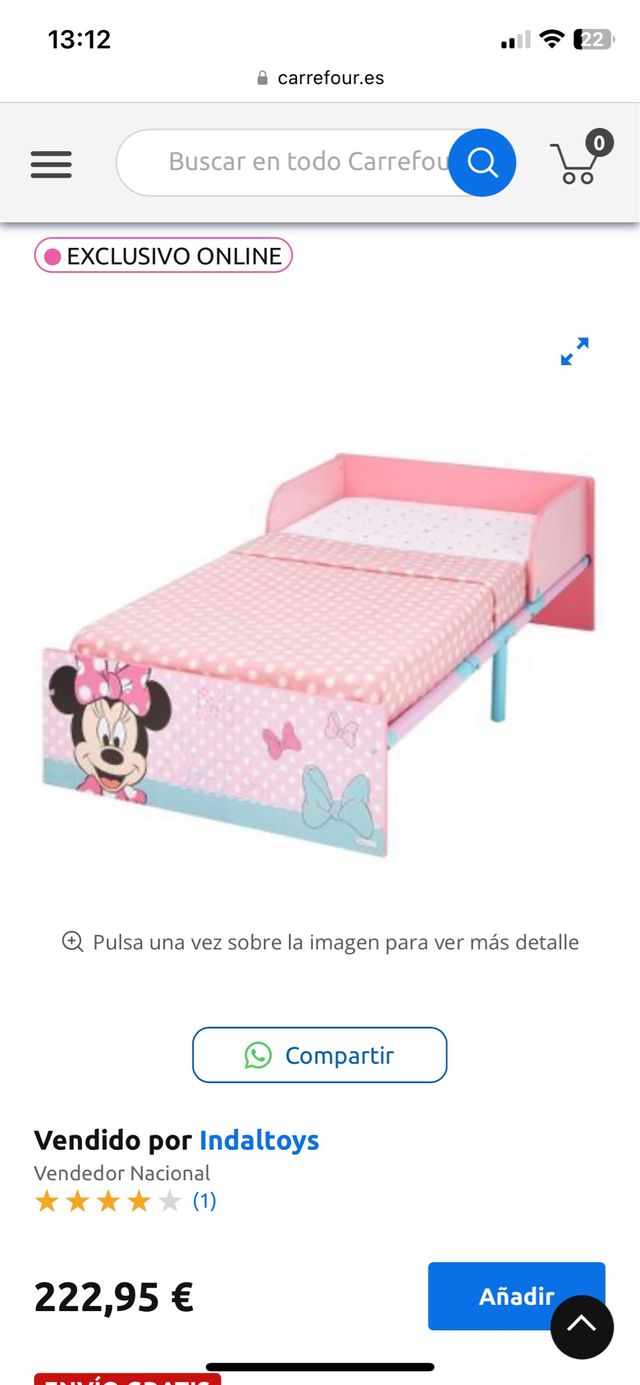Open the hamburger menu
The width and height of the screenshot is (640, 1385).
pos(51,163)
